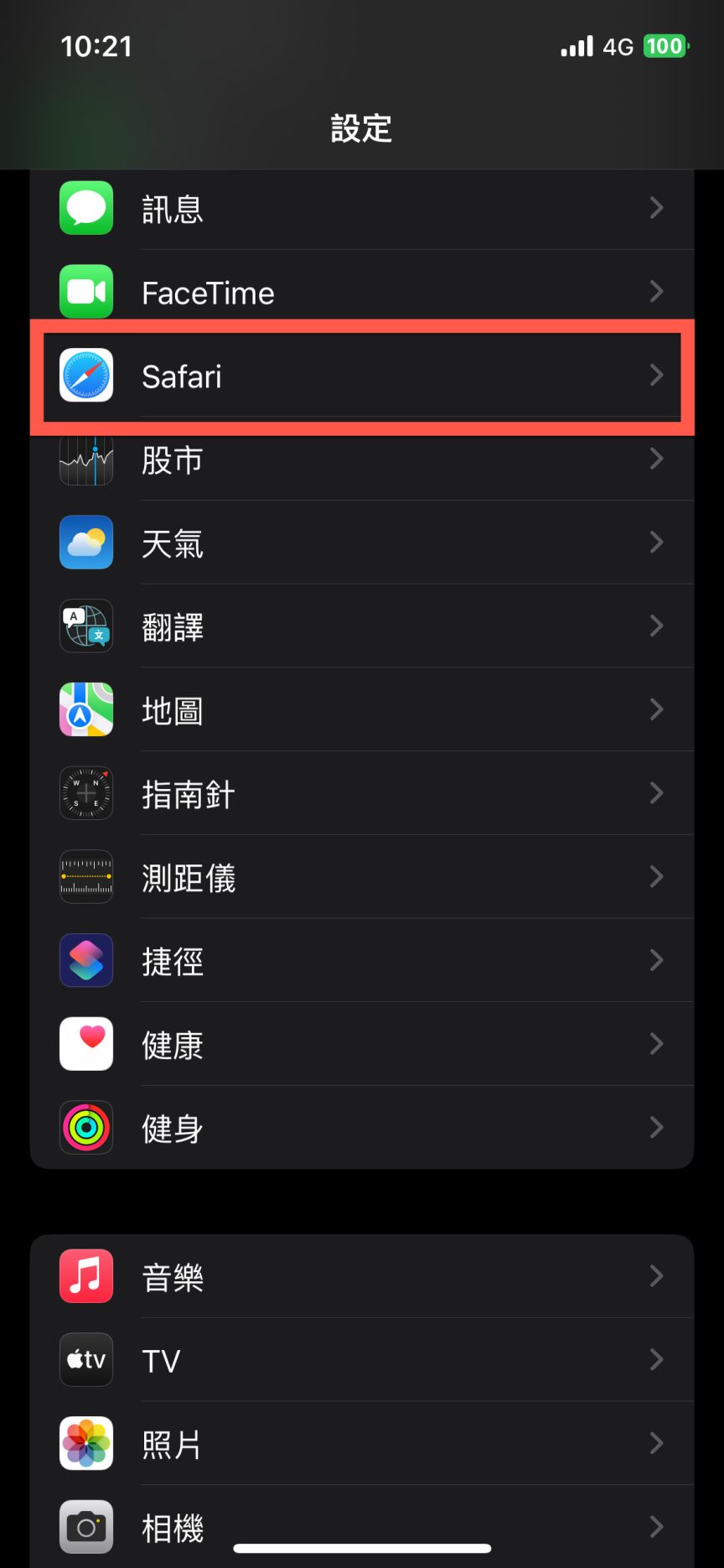724x1568 pixels.
Task: Open the 訊息 settings row
Action: pos(360,208)
